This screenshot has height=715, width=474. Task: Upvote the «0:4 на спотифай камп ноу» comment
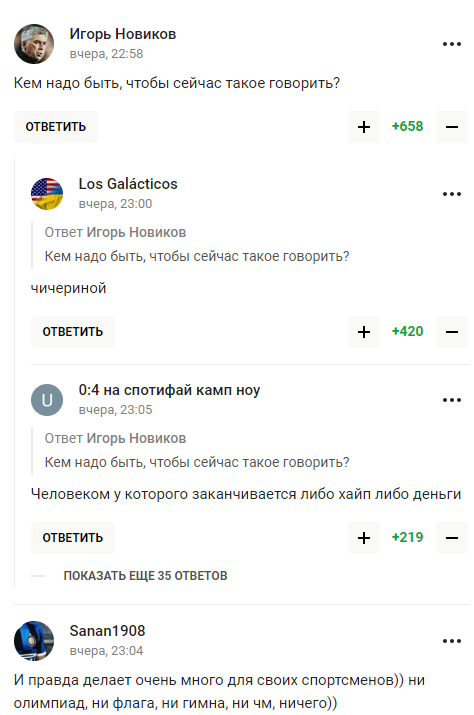[x=364, y=538]
